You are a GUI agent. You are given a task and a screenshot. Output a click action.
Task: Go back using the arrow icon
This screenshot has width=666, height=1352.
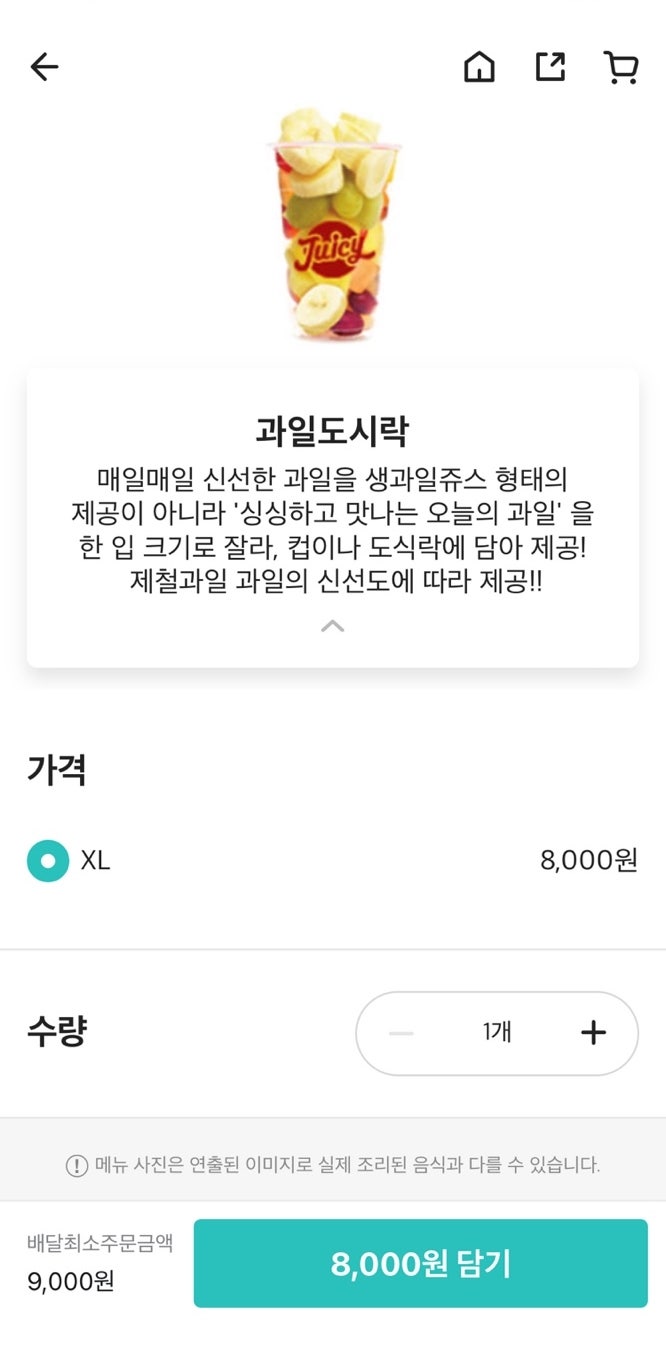tap(44, 67)
